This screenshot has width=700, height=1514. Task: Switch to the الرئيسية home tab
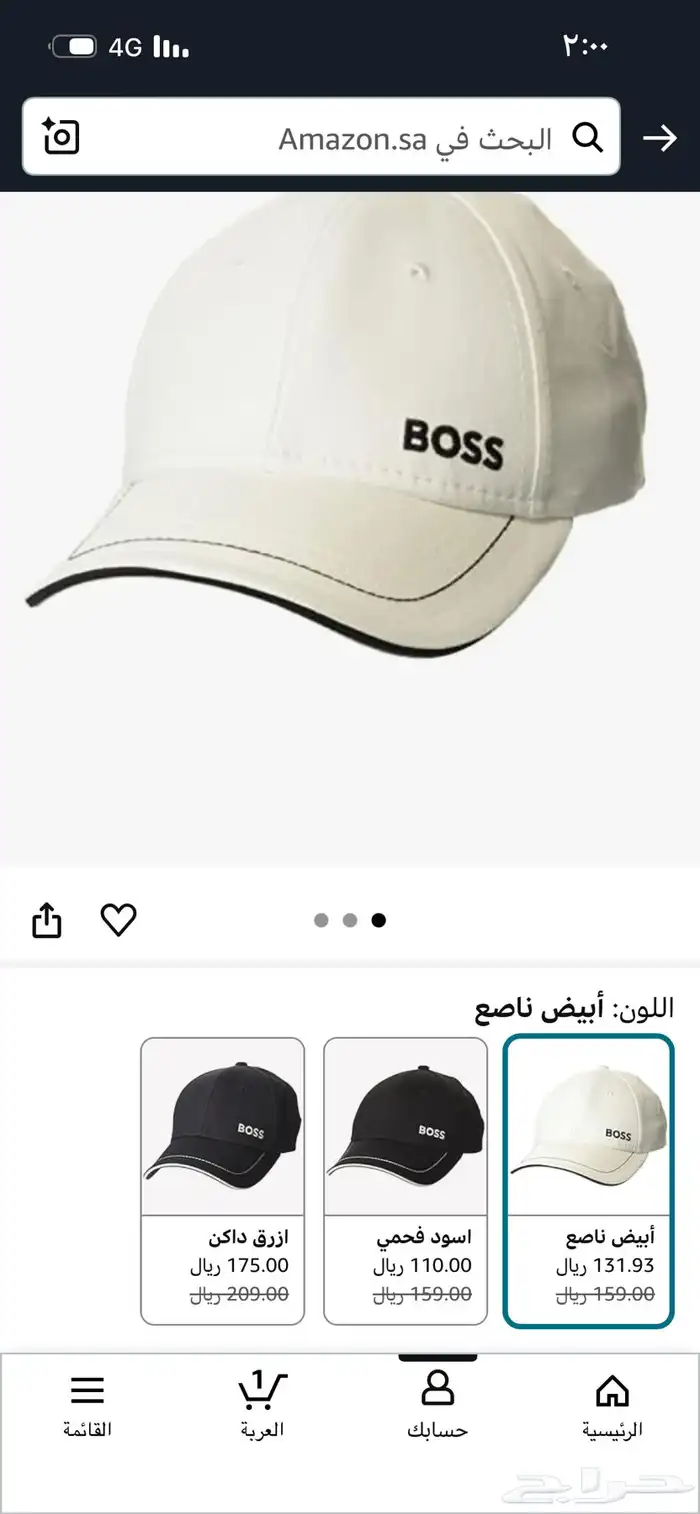pos(612,1405)
